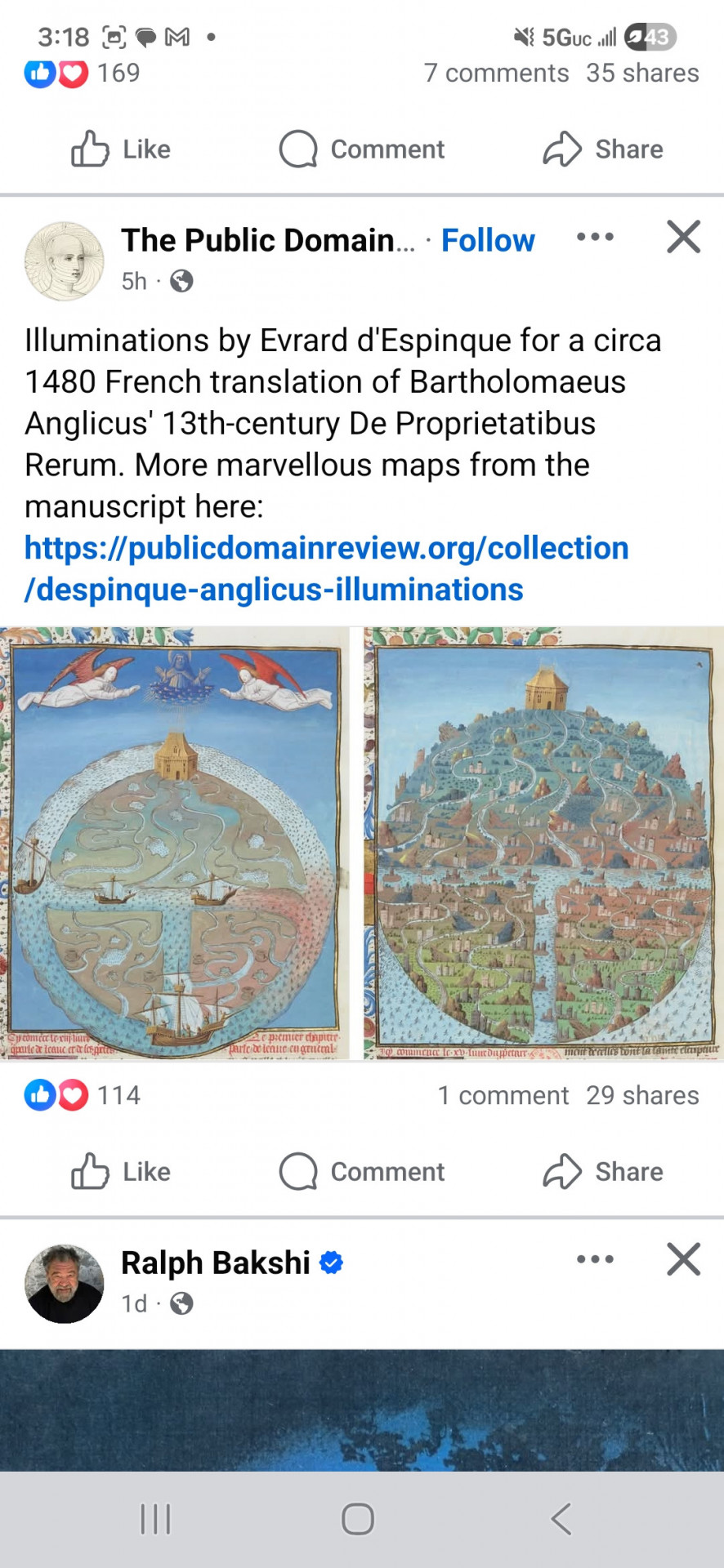Open the right illumination with mountains

click(x=543, y=843)
